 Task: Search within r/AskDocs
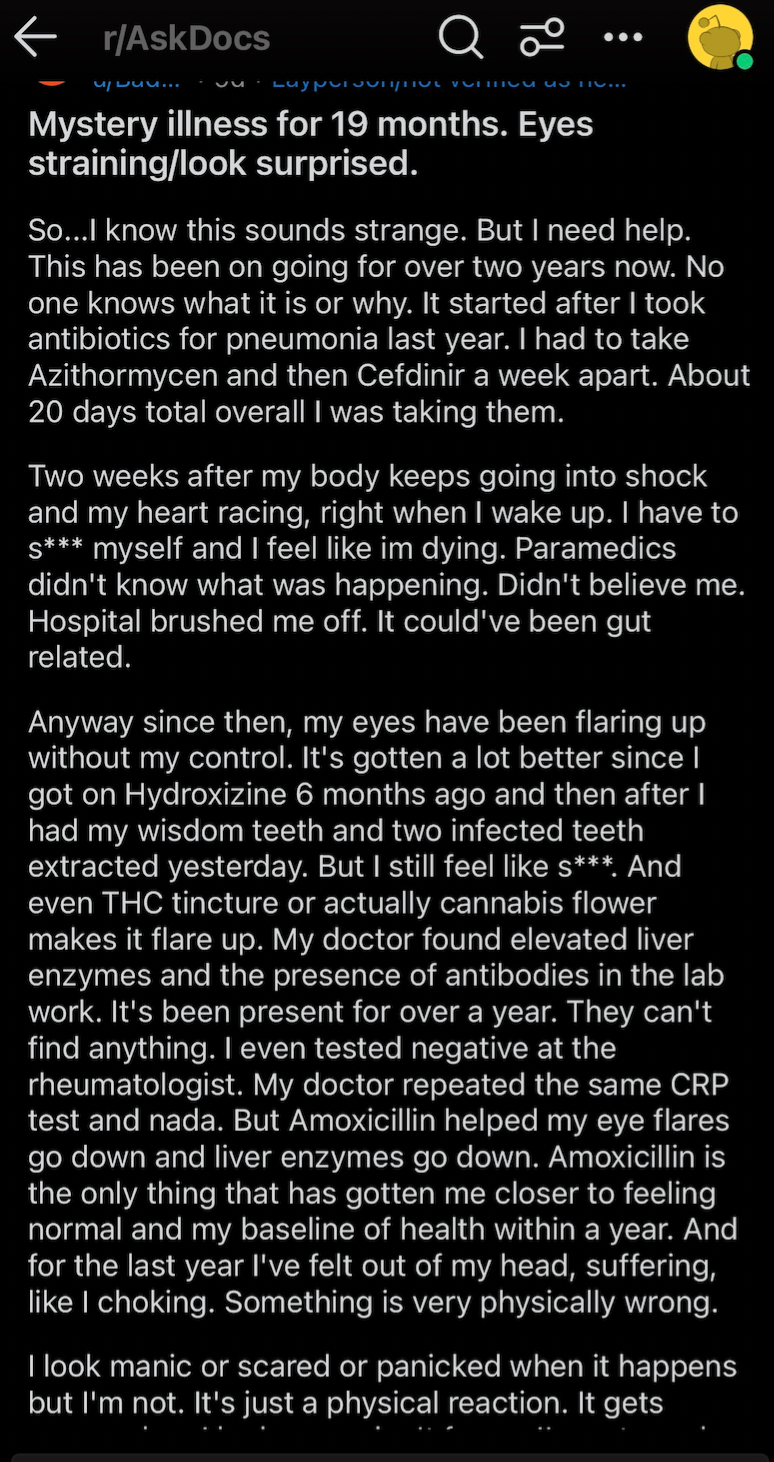tap(460, 38)
